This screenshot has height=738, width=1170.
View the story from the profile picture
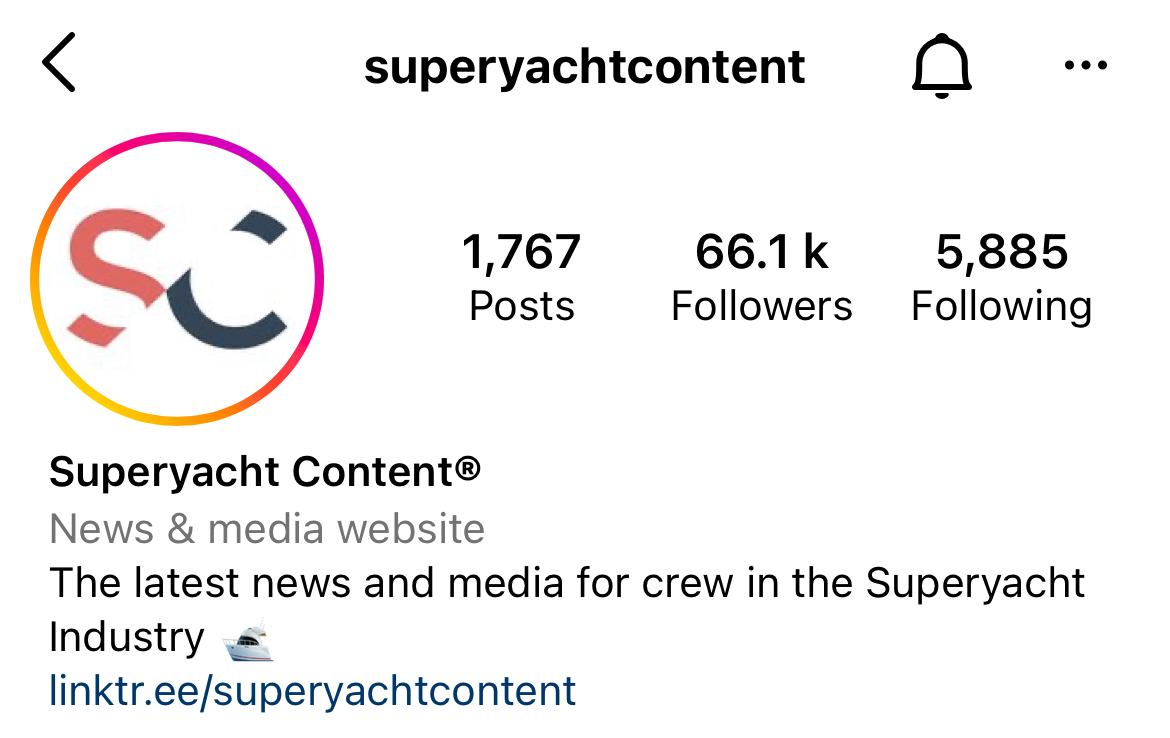[x=177, y=279]
